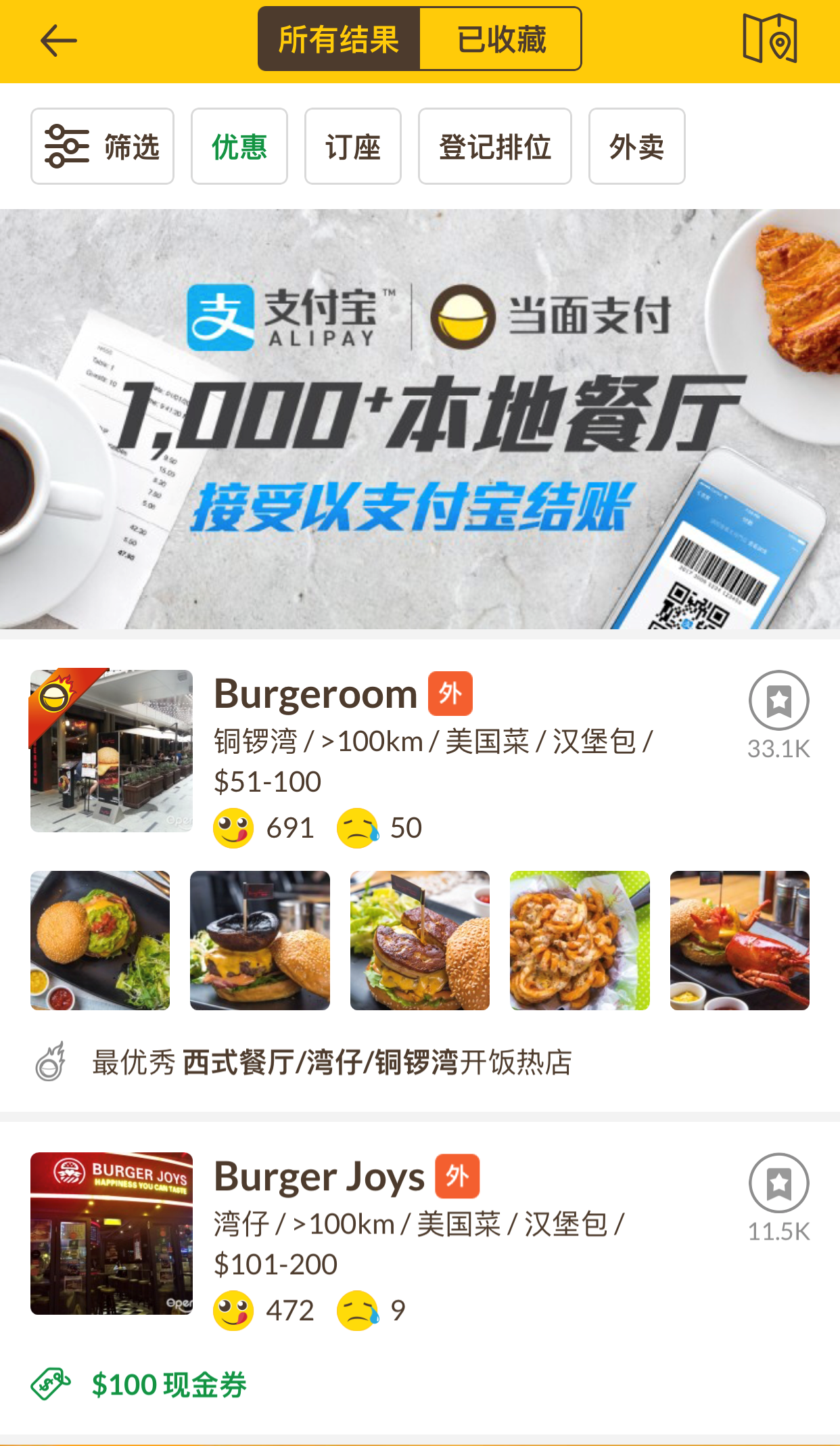Open the Alipay 本地餐厅 banner

pyautogui.click(x=420, y=419)
